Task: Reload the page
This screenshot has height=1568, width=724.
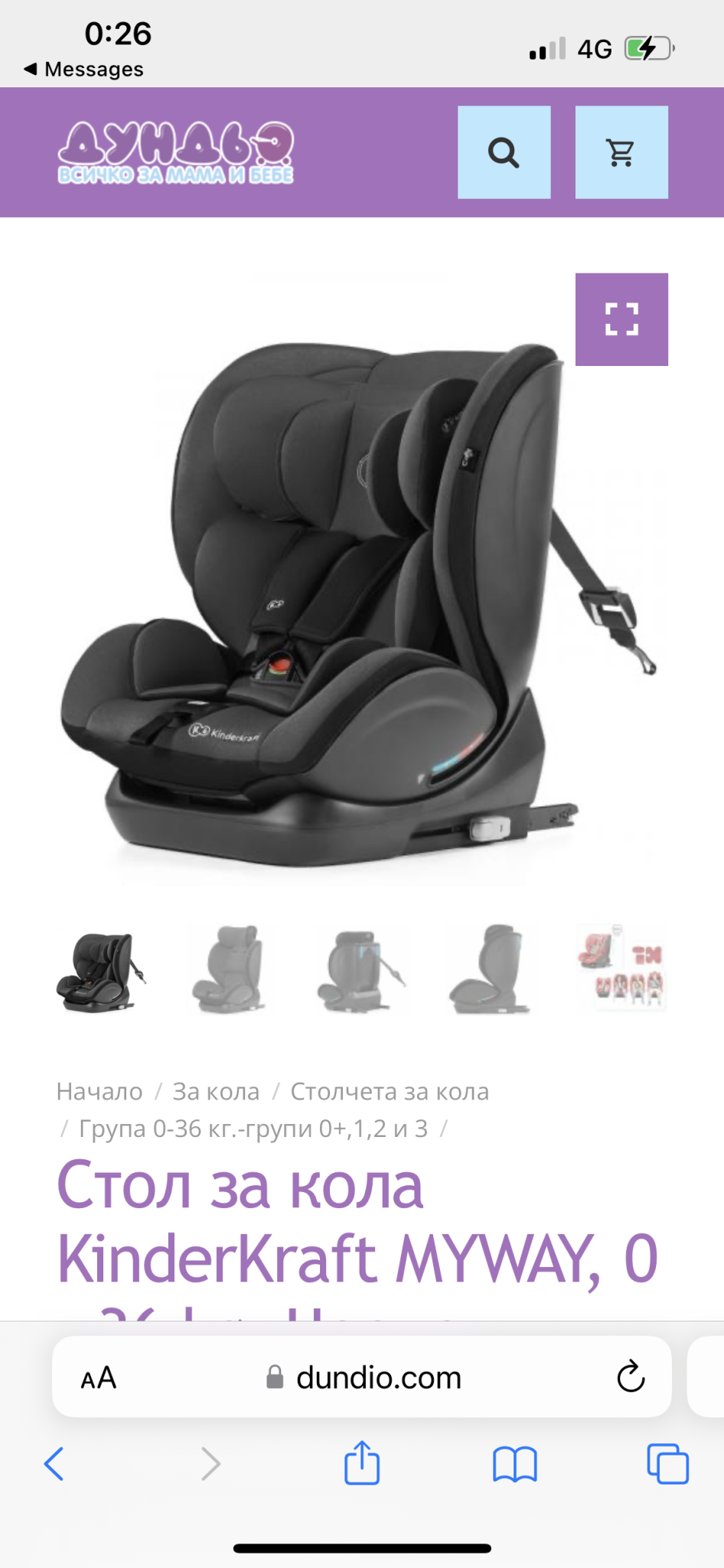Action: [631, 1377]
